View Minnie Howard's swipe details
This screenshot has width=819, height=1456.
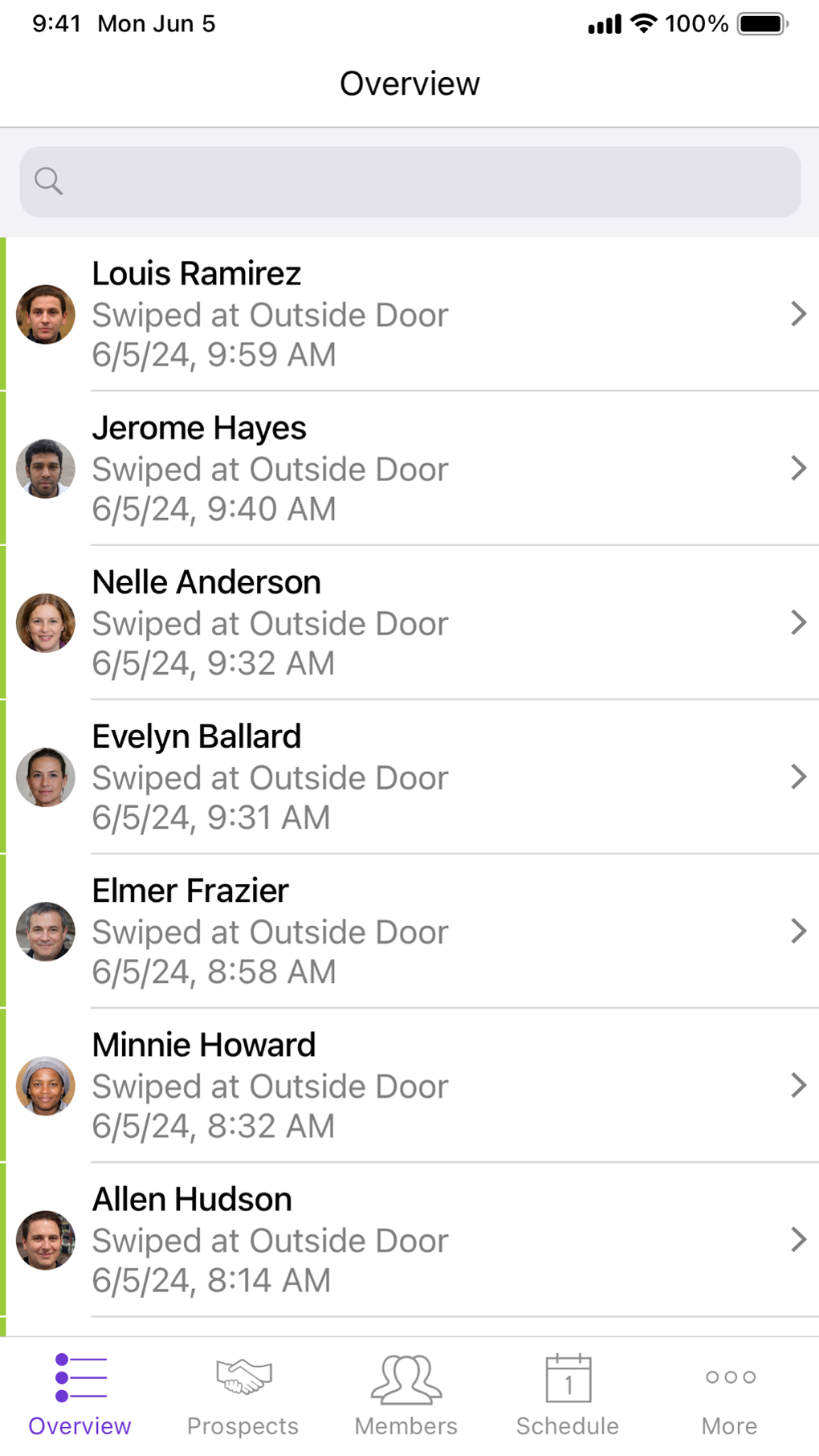pyautogui.click(x=409, y=1085)
